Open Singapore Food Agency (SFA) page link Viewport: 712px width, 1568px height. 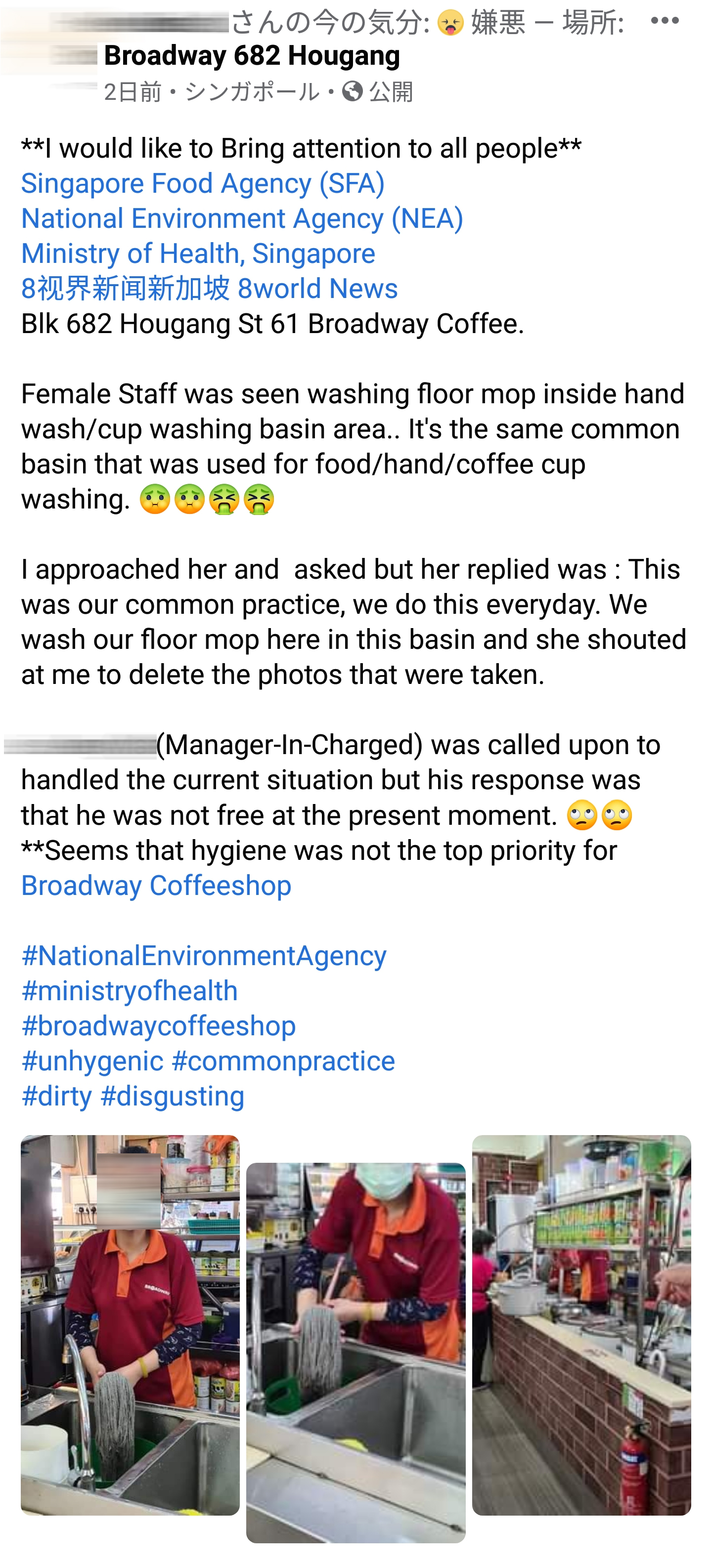(203, 183)
